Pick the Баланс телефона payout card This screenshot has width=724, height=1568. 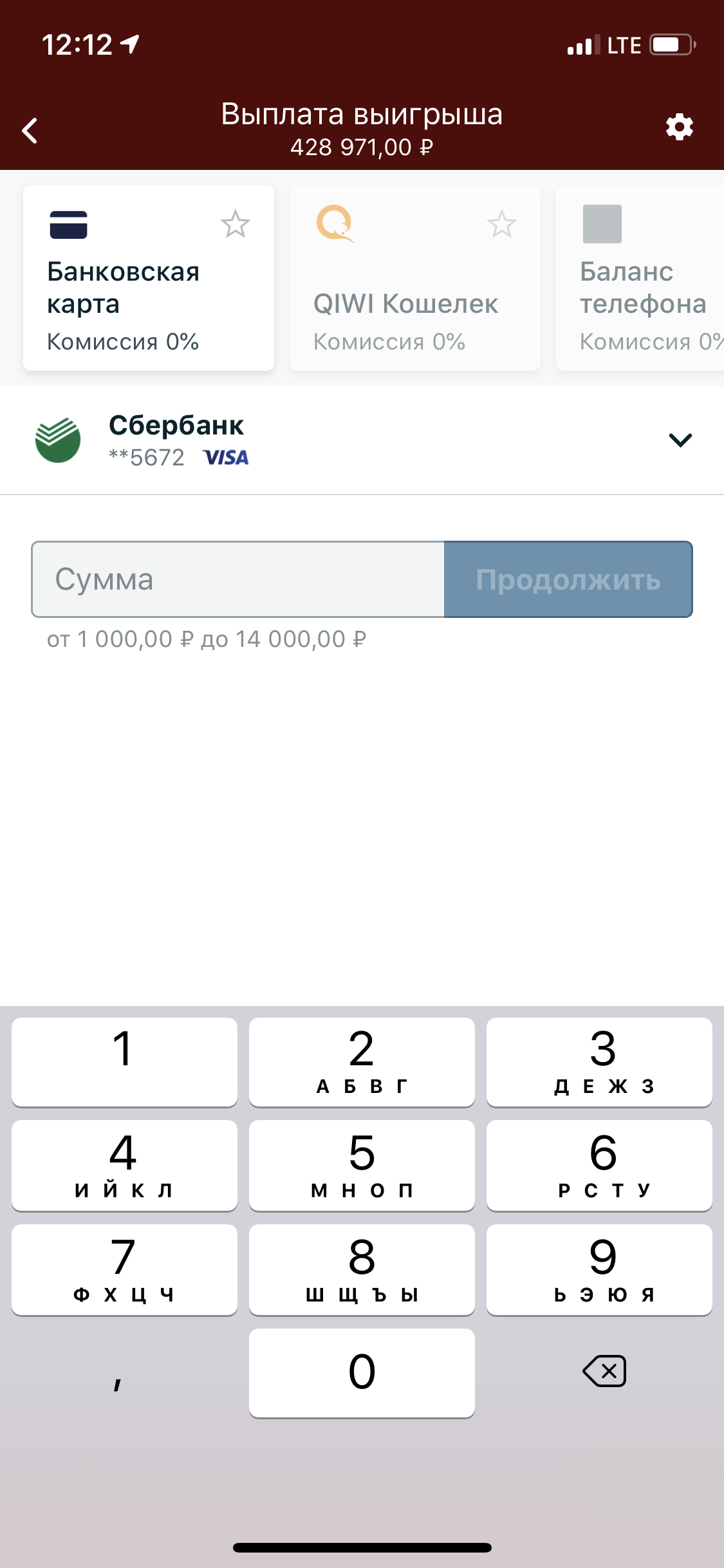pos(640,278)
